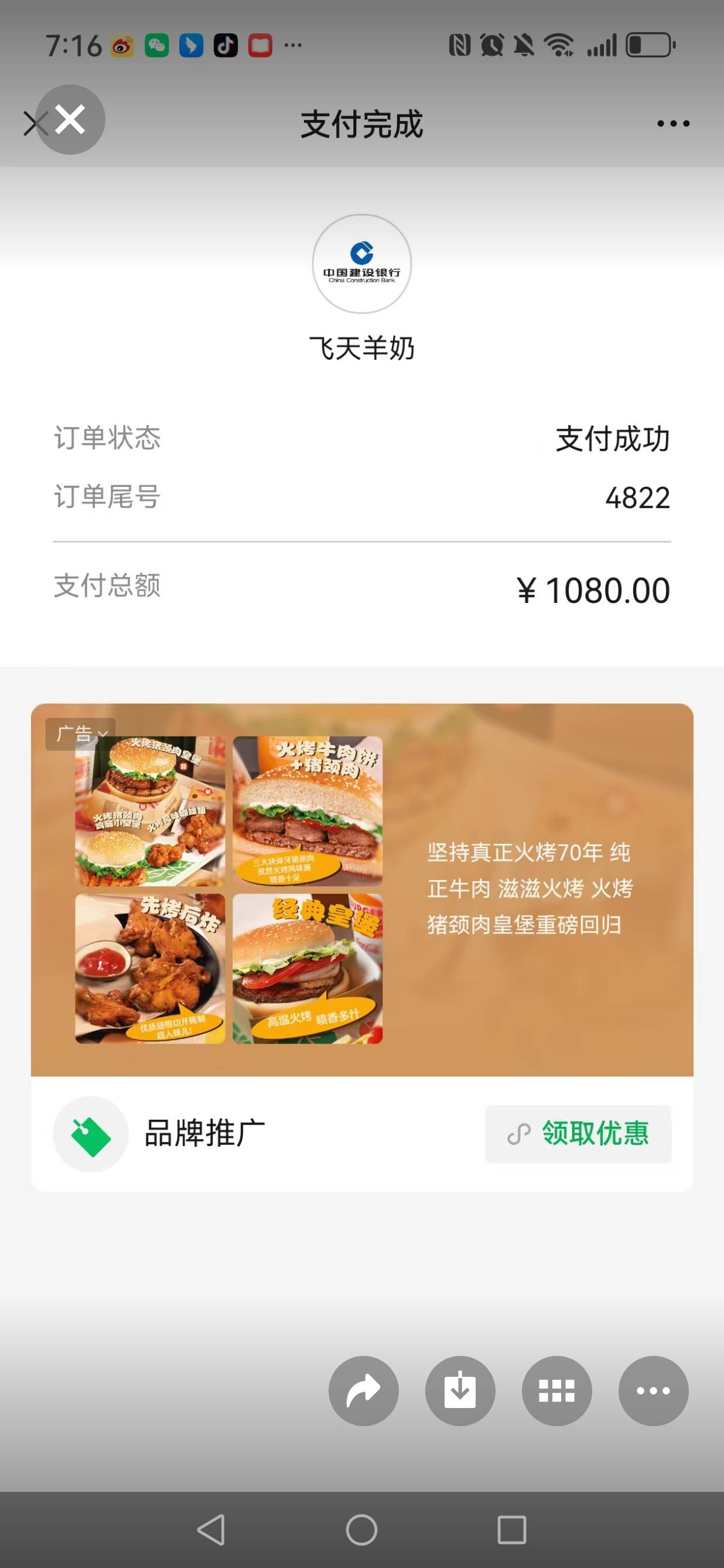Go back using the system back button
The width and height of the screenshot is (724, 1568).
tap(211, 1530)
